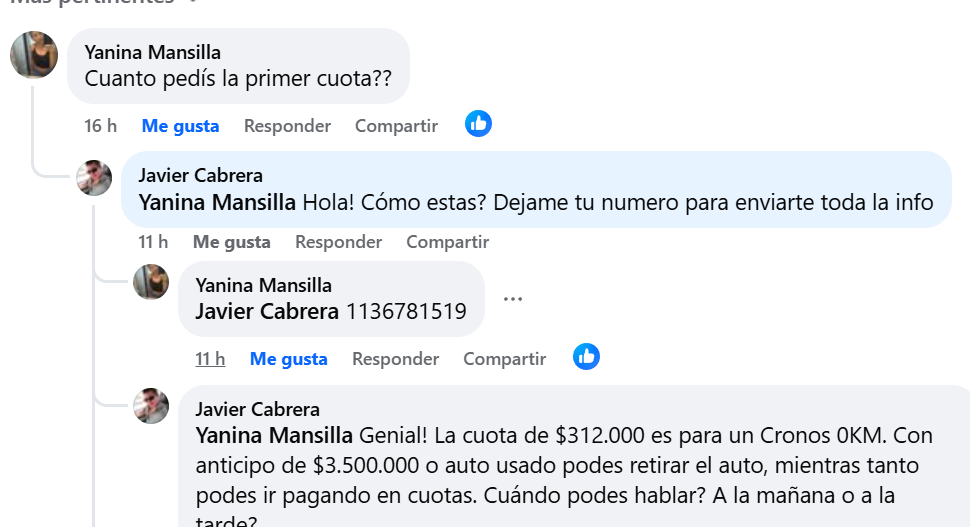970x527 pixels.
Task: Open the Yanina Mansilla mention in Javier's Hola reply
Action: click(x=217, y=203)
